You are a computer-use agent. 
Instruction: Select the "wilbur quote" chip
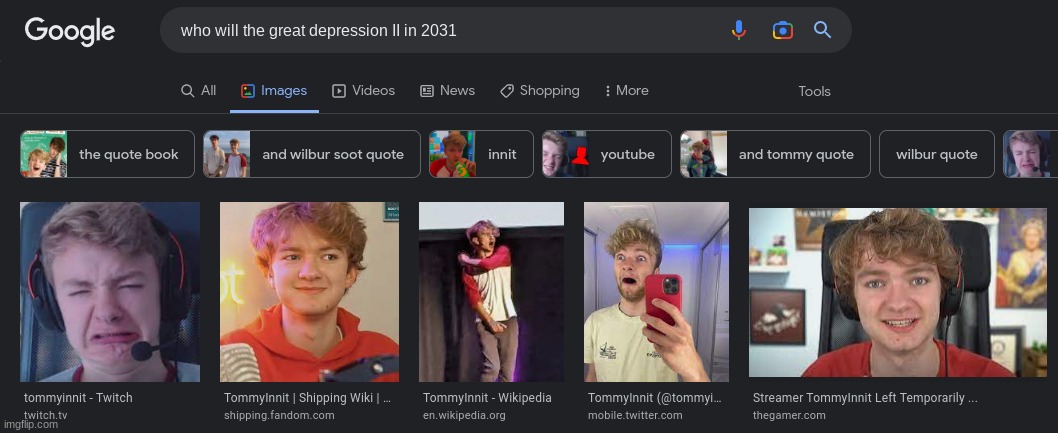click(936, 154)
